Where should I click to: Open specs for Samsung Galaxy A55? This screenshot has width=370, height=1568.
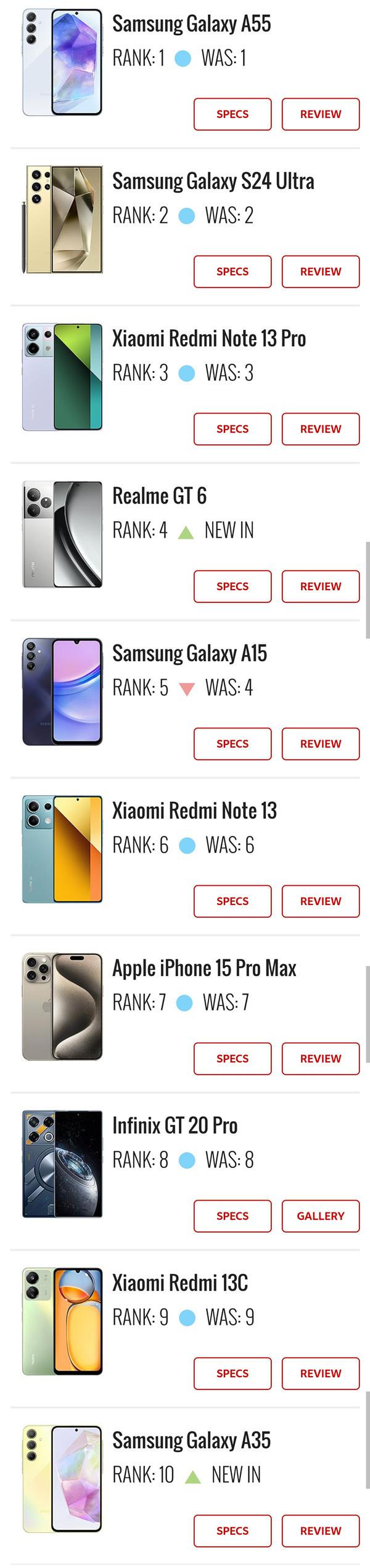232,114
